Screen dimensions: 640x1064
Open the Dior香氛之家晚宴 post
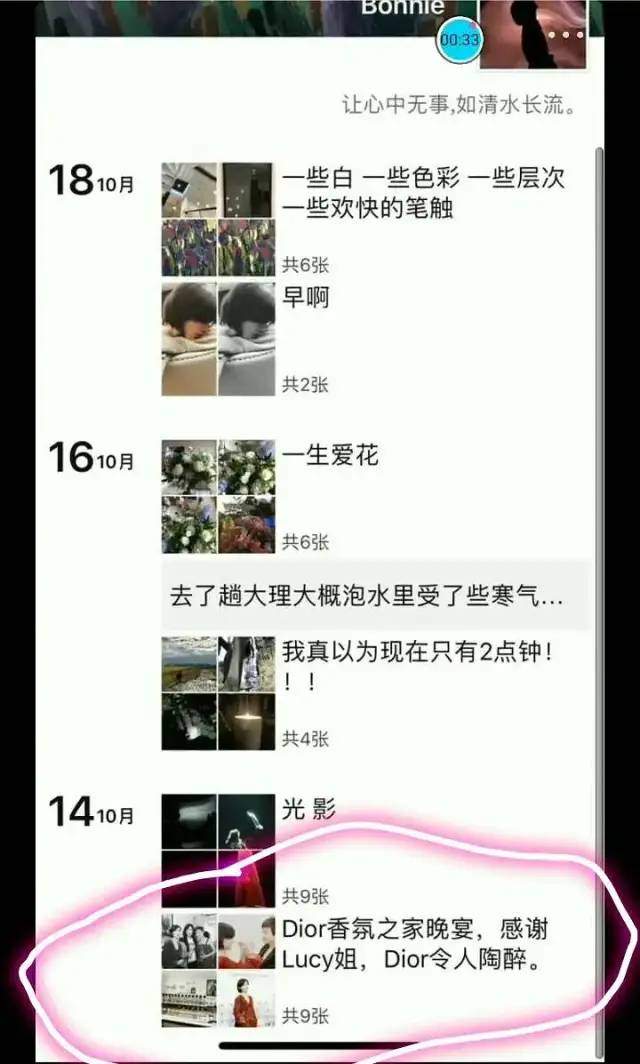tap(413, 943)
